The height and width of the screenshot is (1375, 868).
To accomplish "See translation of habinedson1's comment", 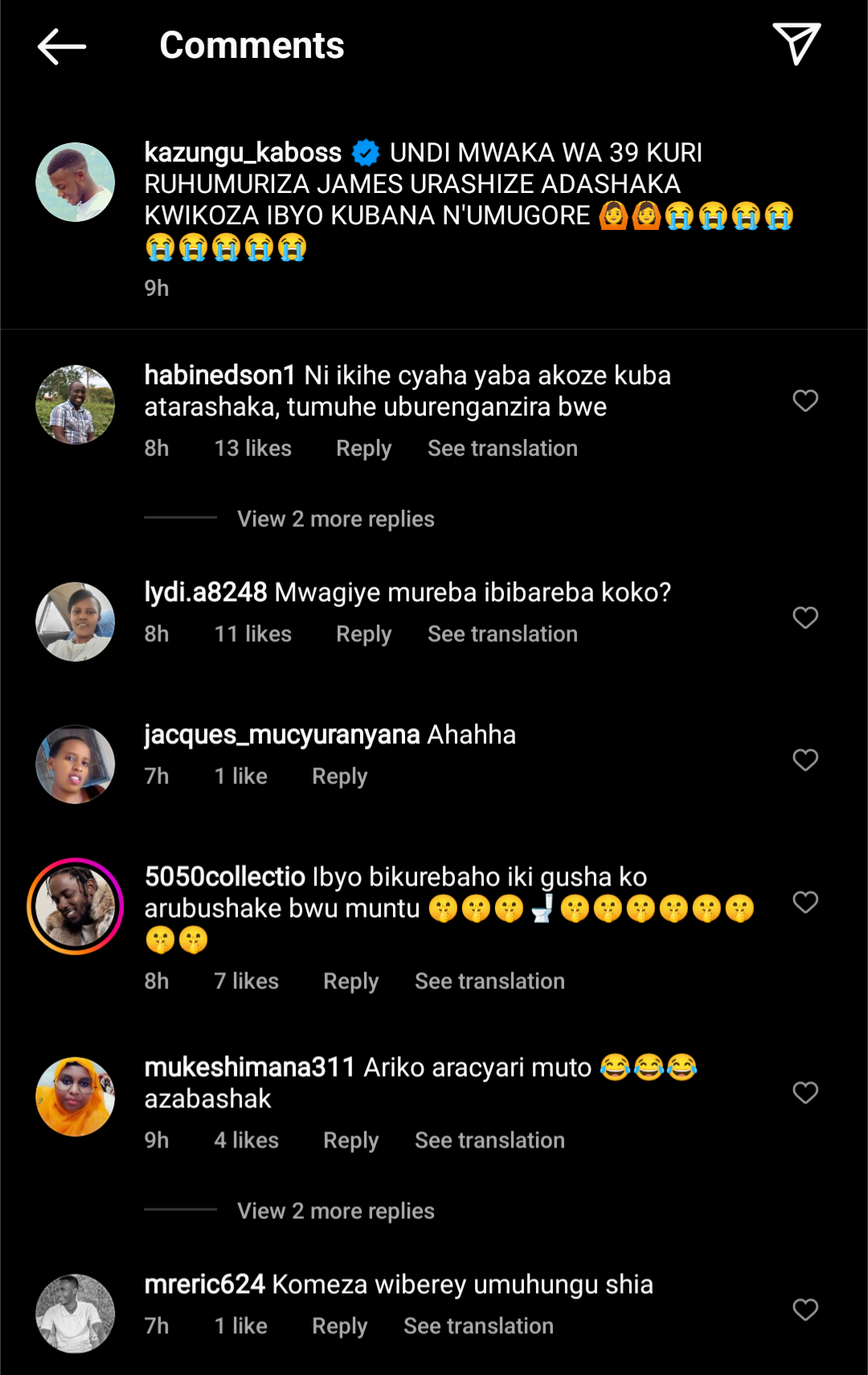I will point(502,449).
